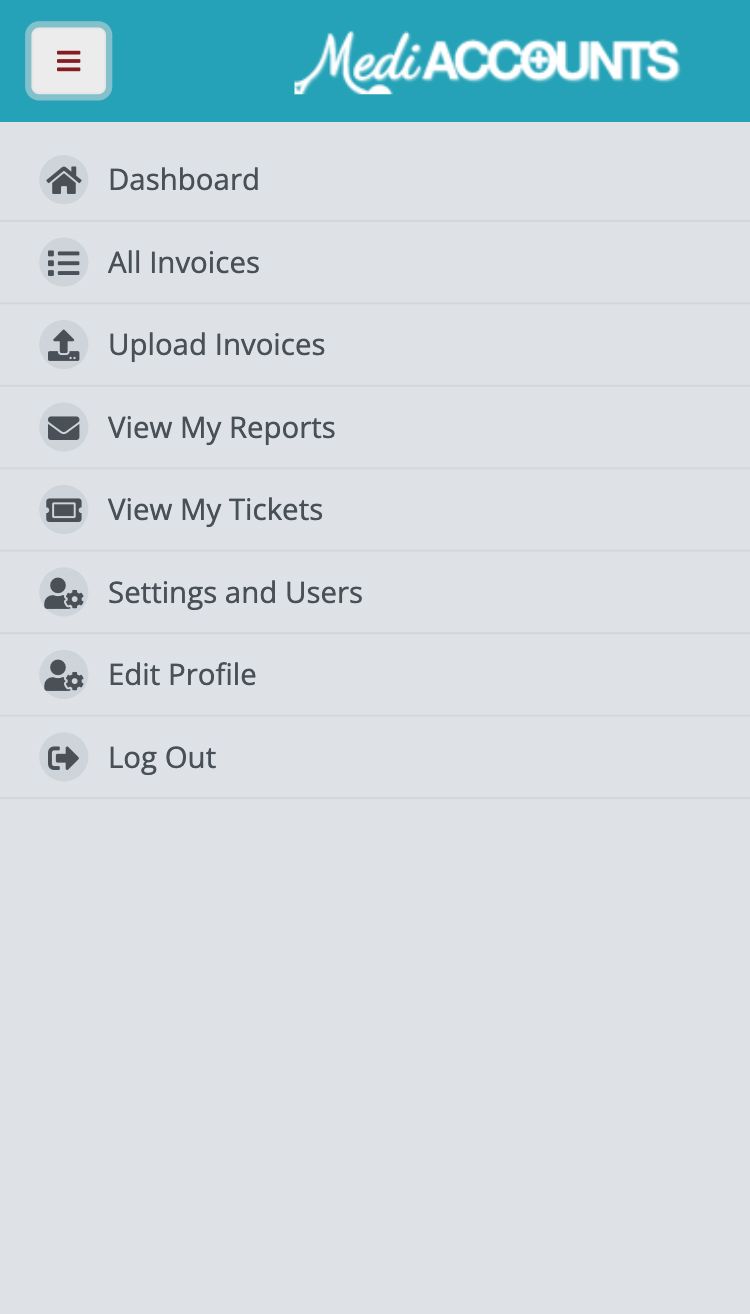
Task: Log Out of the account
Action: click(161, 758)
